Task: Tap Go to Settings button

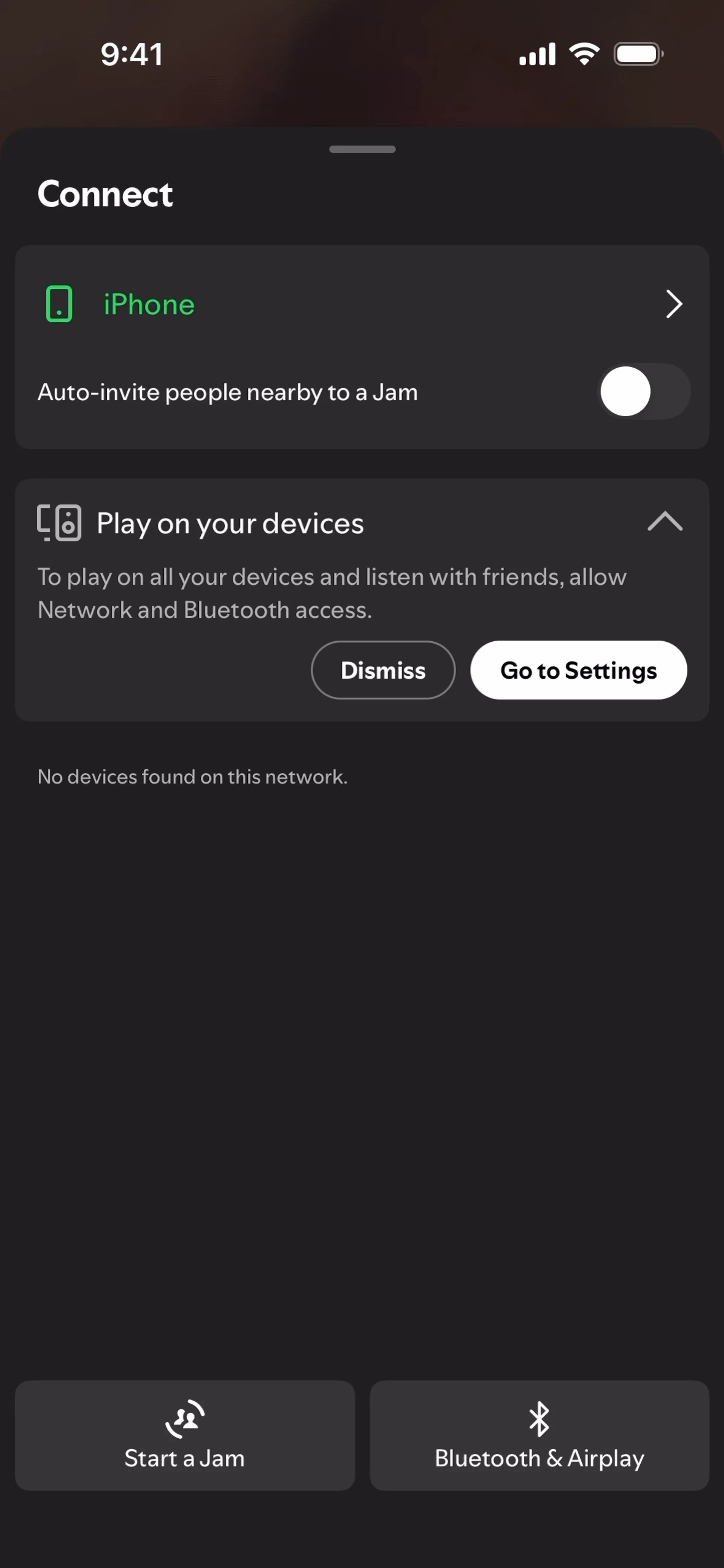Action: (x=578, y=670)
